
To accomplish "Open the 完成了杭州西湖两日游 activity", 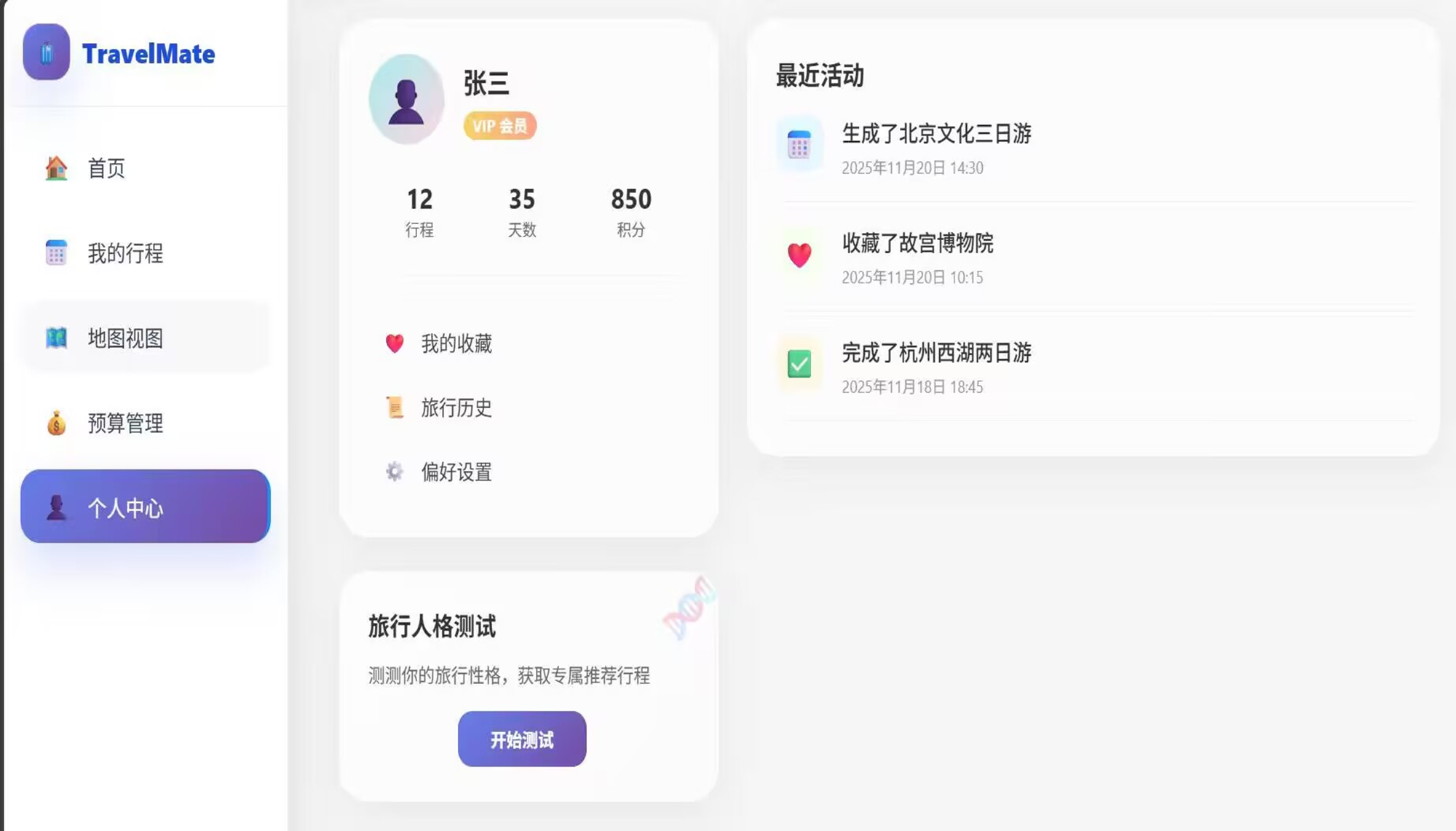I will click(x=936, y=354).
